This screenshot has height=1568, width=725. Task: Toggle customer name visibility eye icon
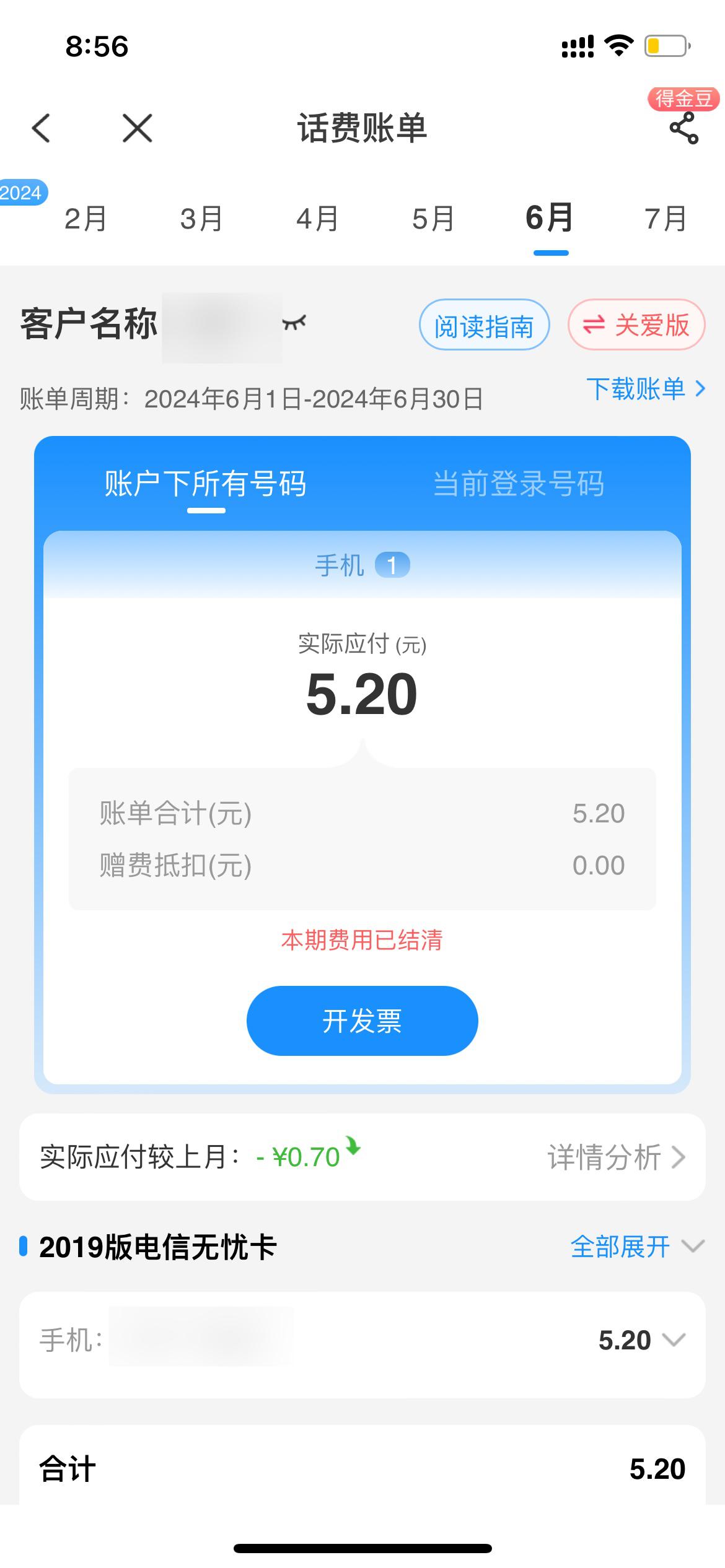294,323
